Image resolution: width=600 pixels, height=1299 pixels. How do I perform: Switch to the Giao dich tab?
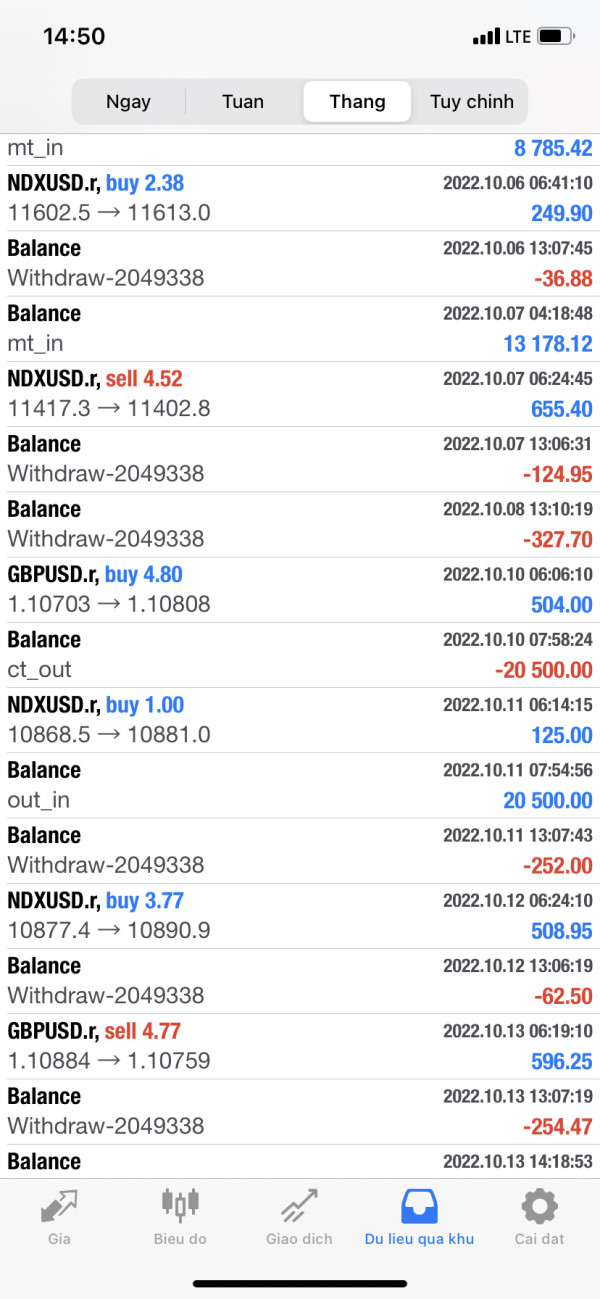point(299,1218)
